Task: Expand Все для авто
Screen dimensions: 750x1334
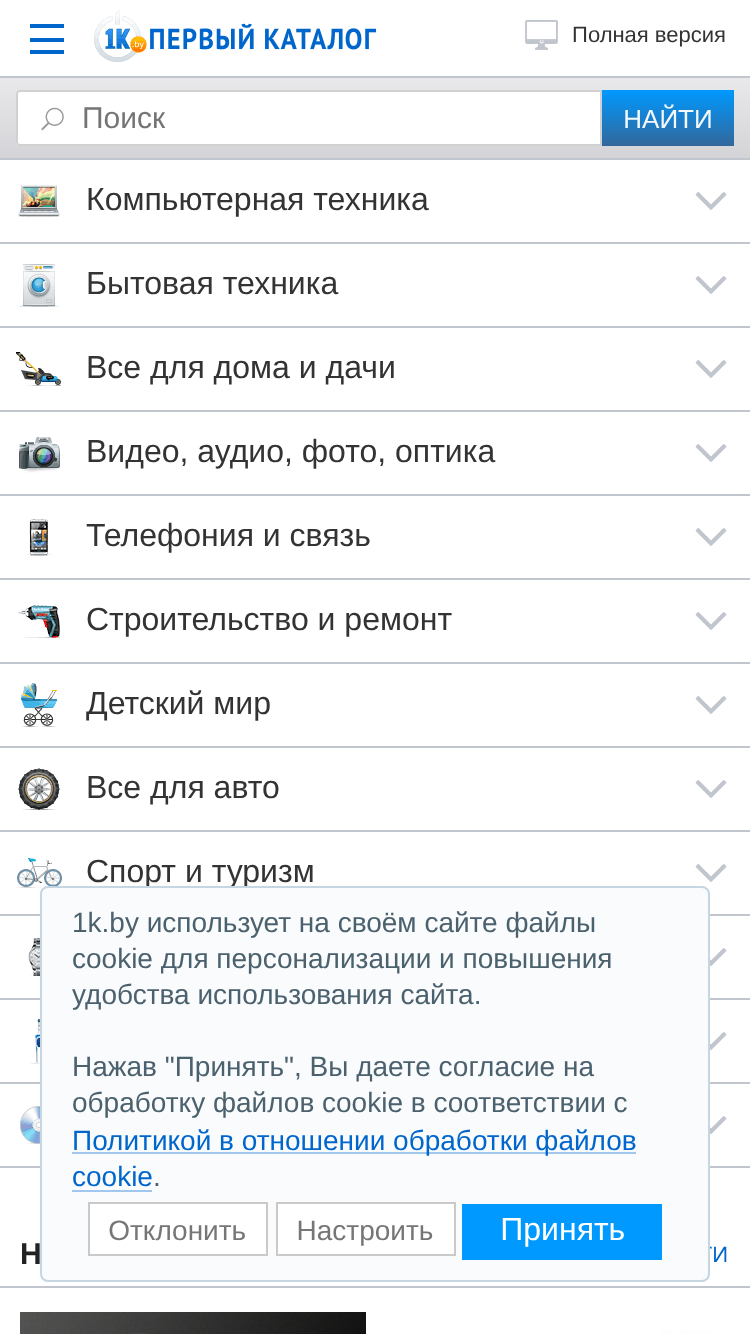Action: (375, 789)
